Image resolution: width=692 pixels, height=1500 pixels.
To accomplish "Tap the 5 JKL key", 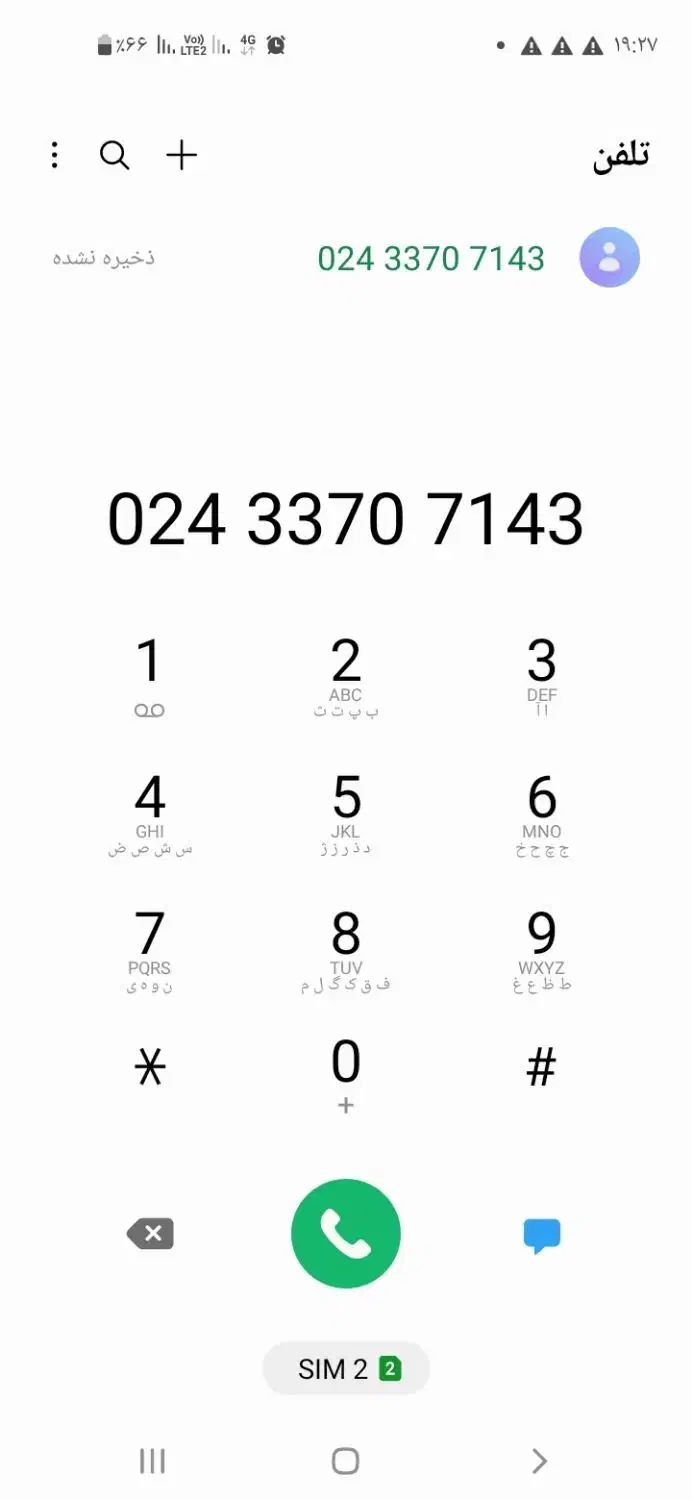I will point(346,813).
